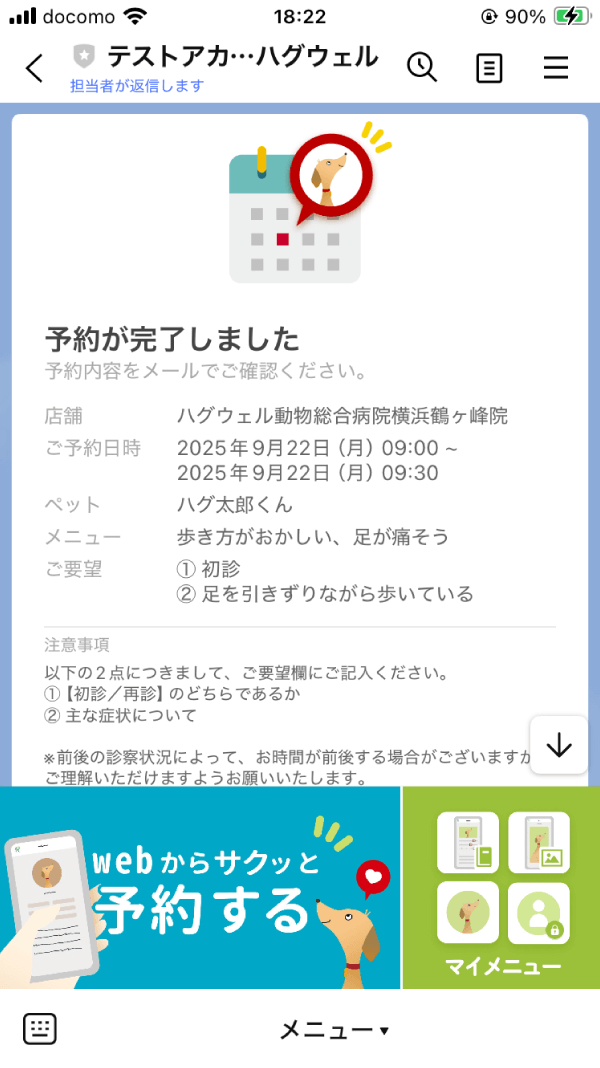Tap the webからサクッと予約する banner
600x1068 pixels.
click(200, 888)
